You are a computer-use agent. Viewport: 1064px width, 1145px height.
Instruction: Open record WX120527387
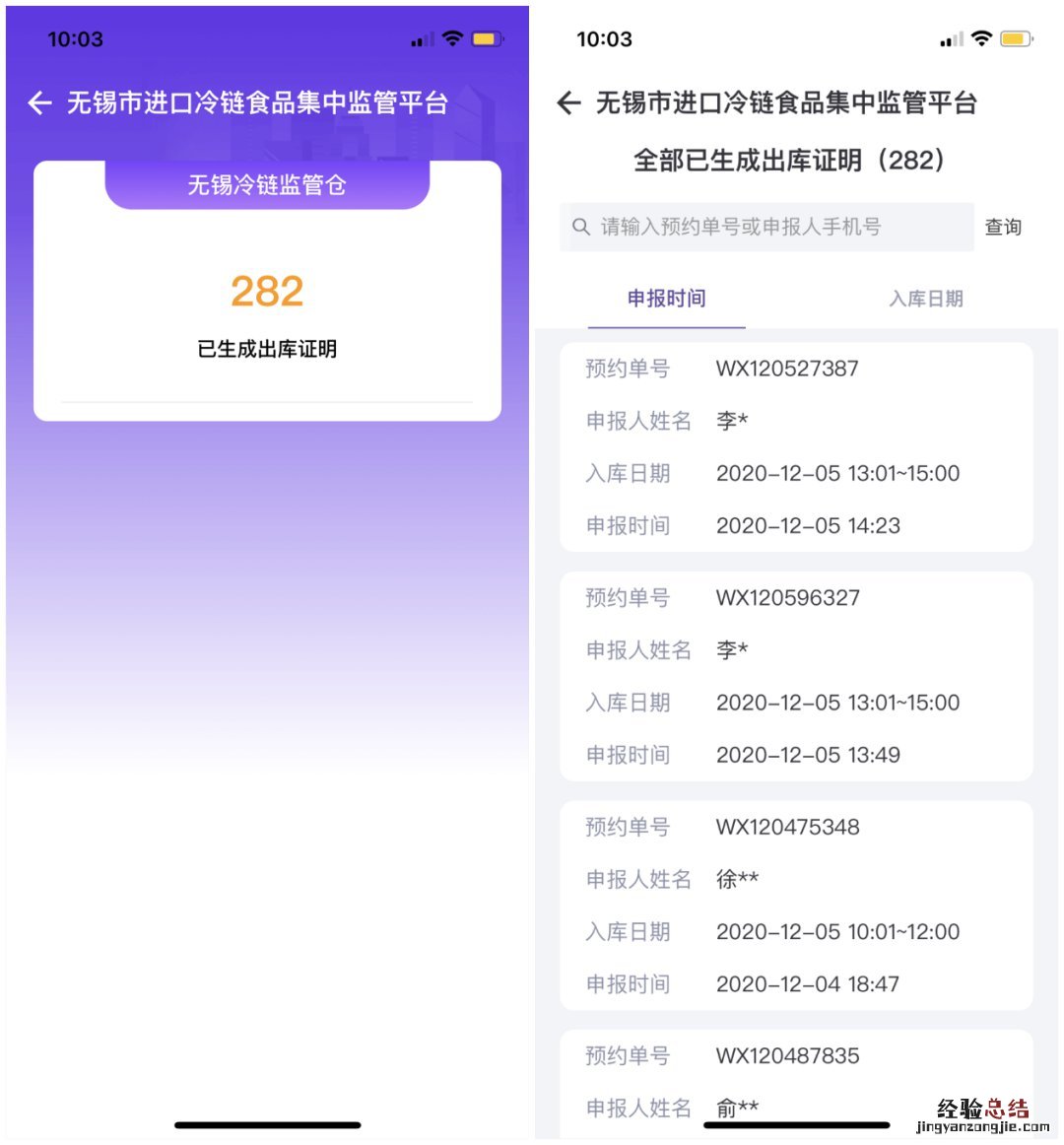pyautogui.click(x=796, y=447)
